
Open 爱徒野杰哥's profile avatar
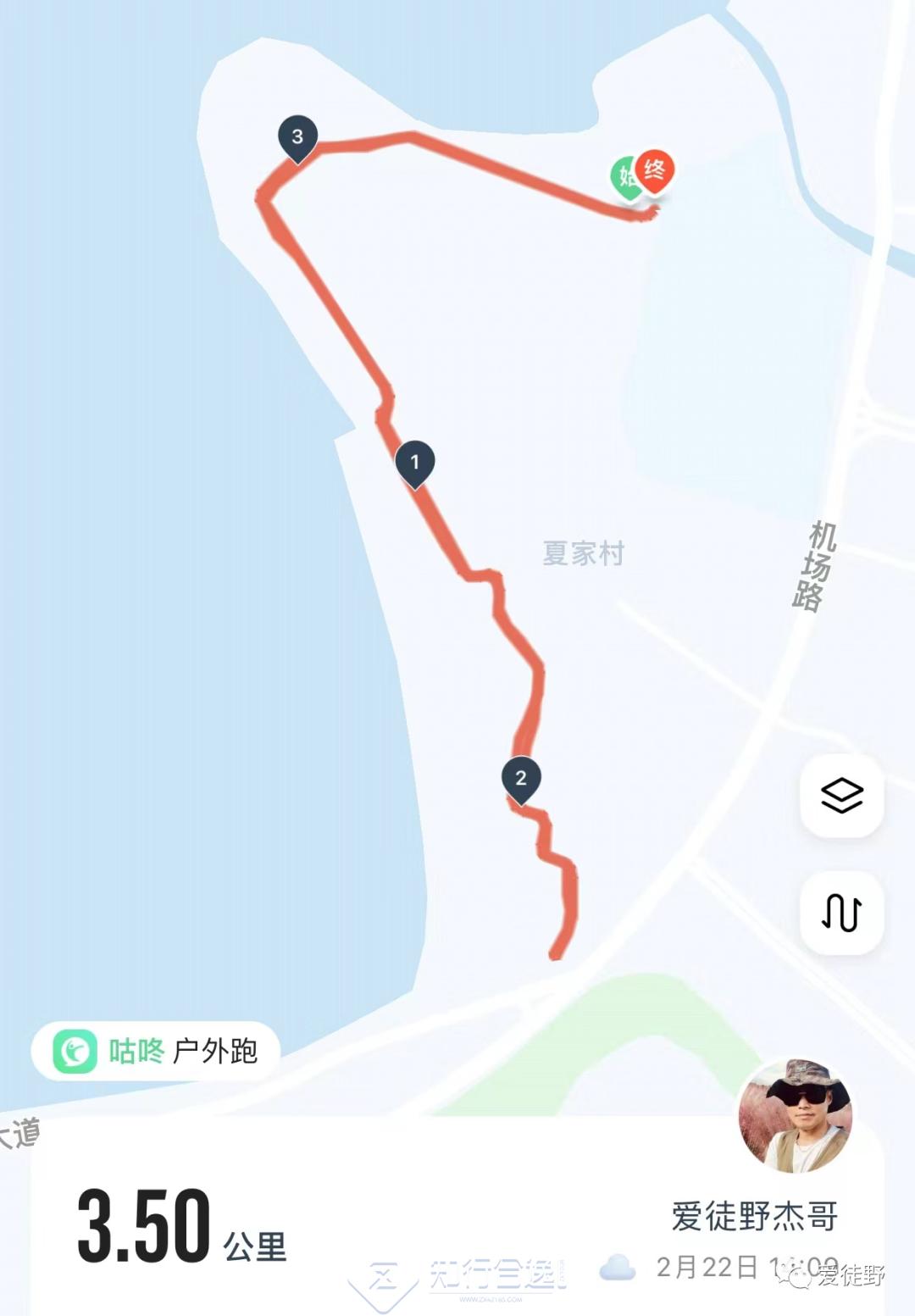point(796,1115)
